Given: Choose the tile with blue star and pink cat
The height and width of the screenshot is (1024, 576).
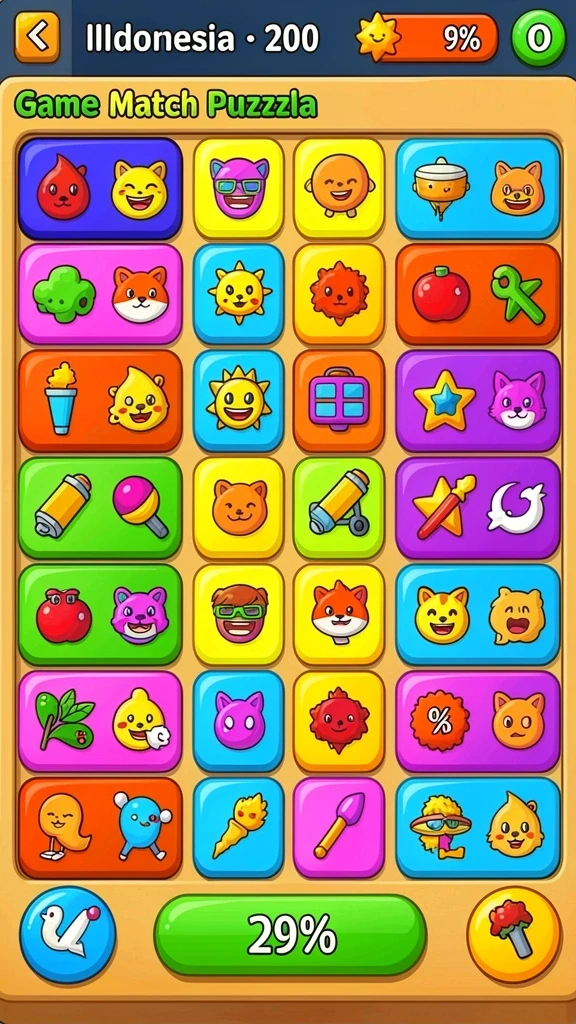Looking at the screenshot, I should 478,401.
